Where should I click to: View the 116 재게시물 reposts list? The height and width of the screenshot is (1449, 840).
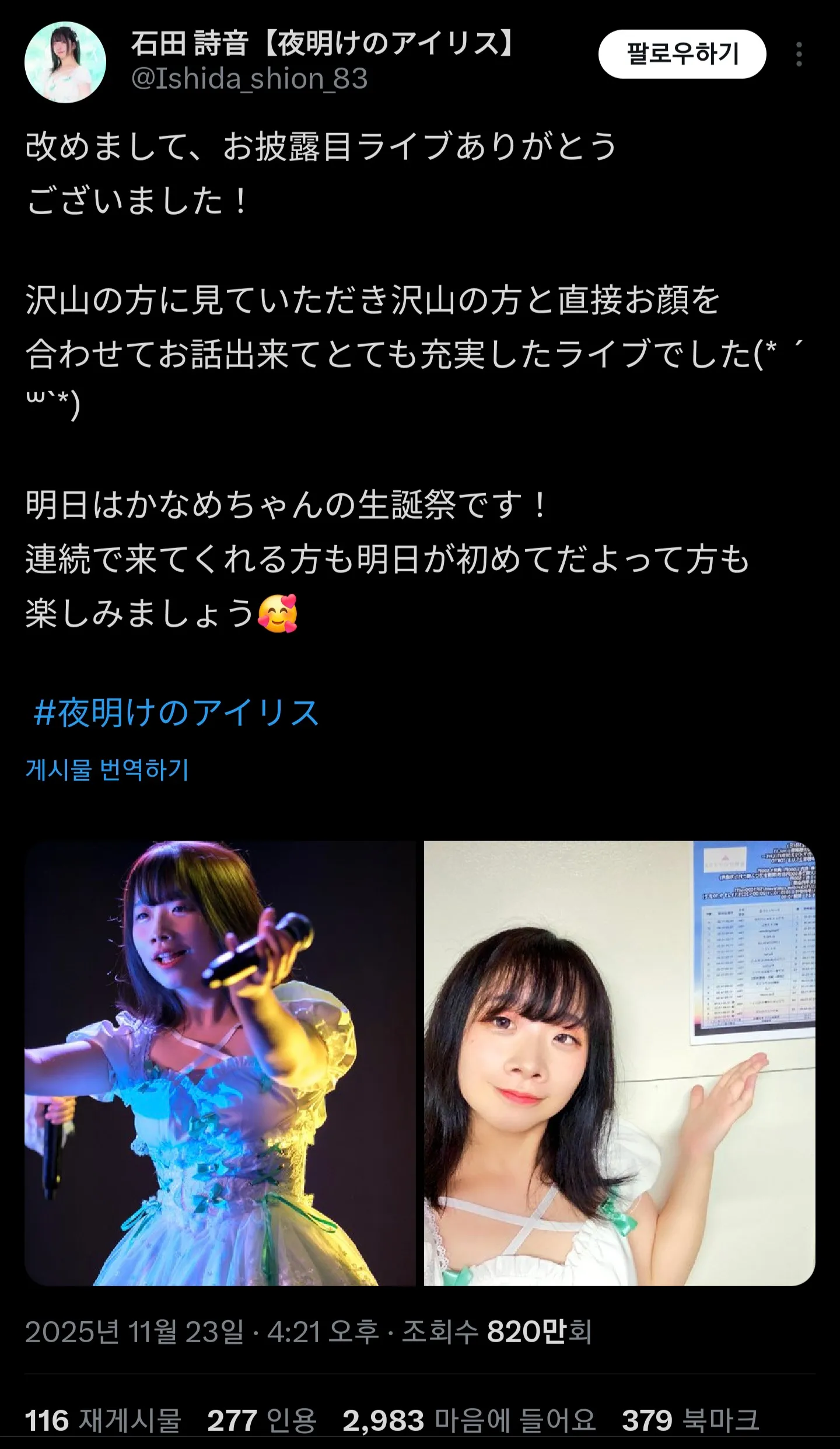pyautogui.click(x=103, y=1421)
